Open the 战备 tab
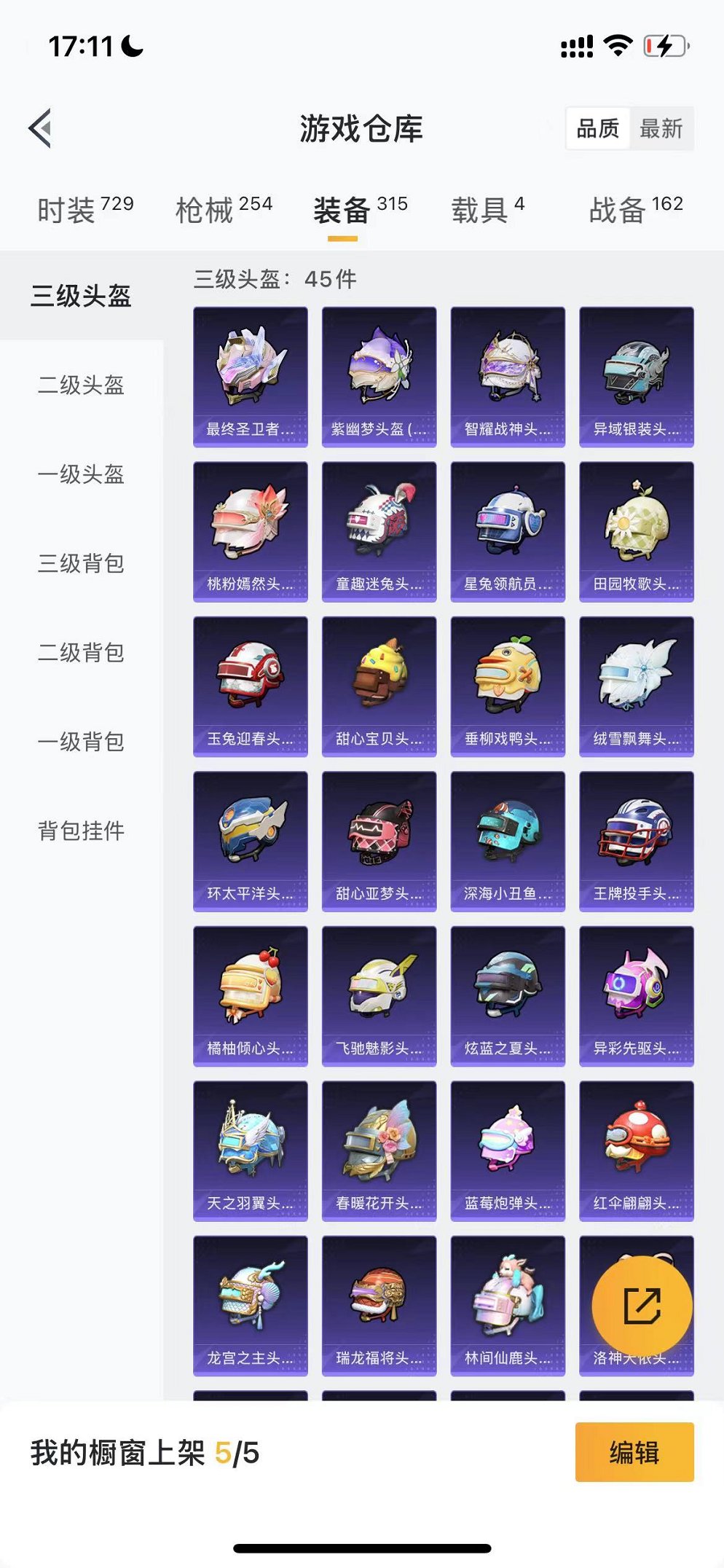Viewport: 724px width, 1568px height. pos(635,210)
